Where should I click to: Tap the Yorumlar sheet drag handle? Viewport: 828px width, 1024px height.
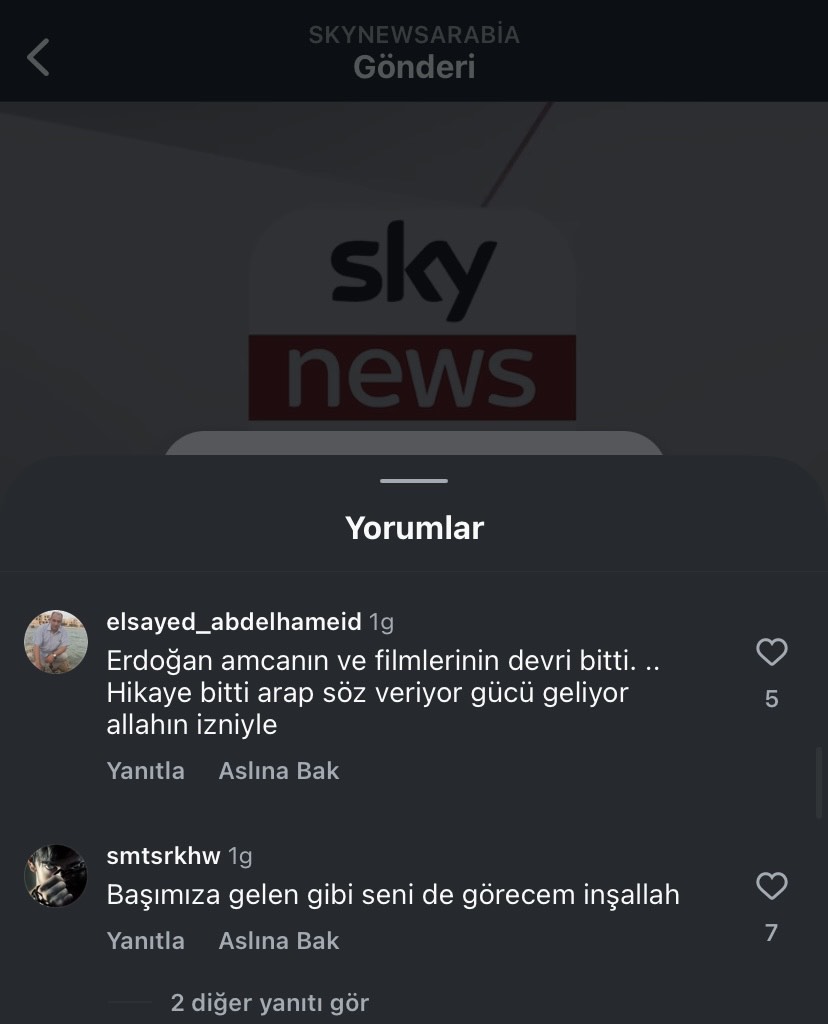414,481
